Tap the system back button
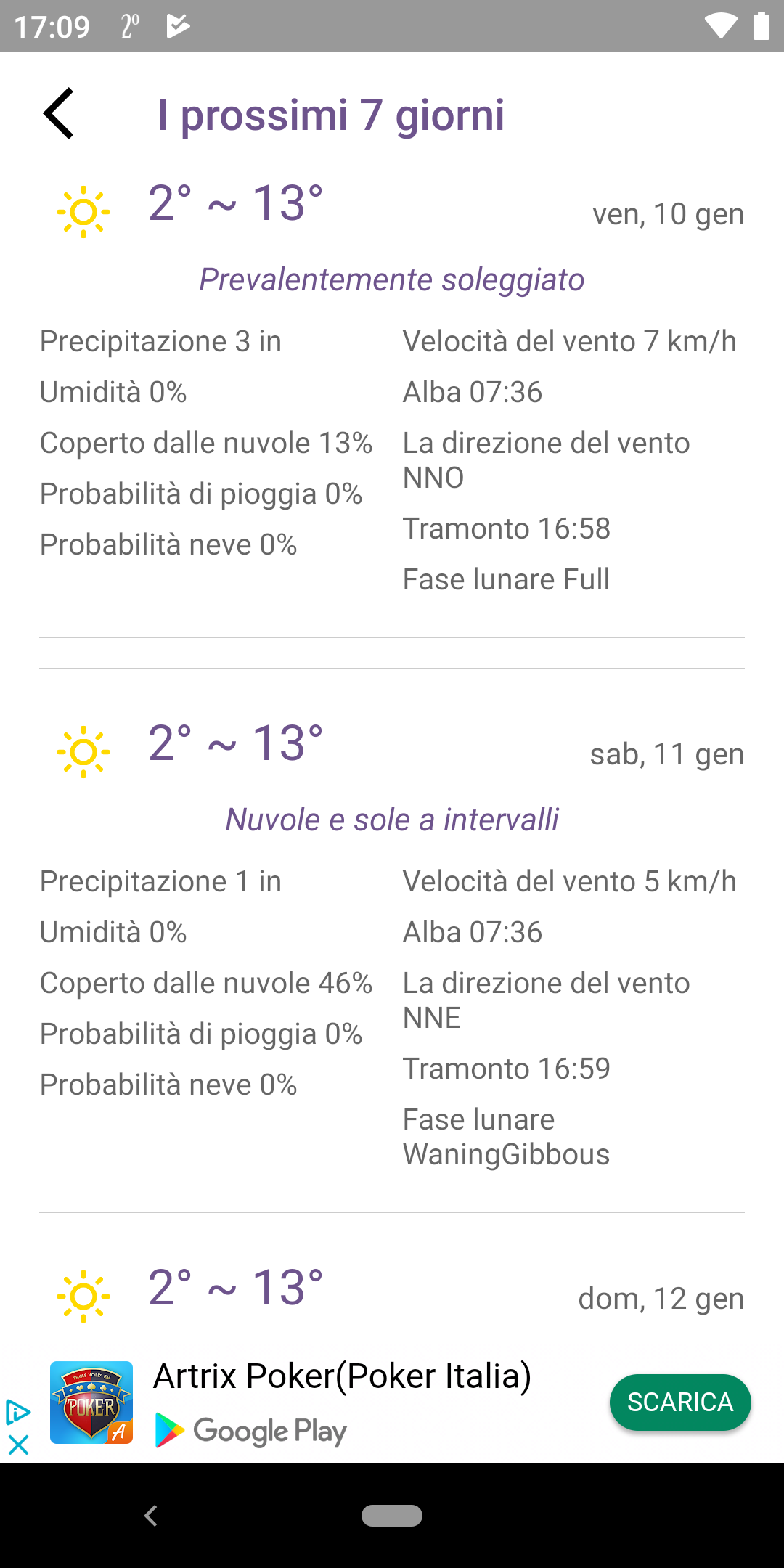 (x=151, y=1516)
